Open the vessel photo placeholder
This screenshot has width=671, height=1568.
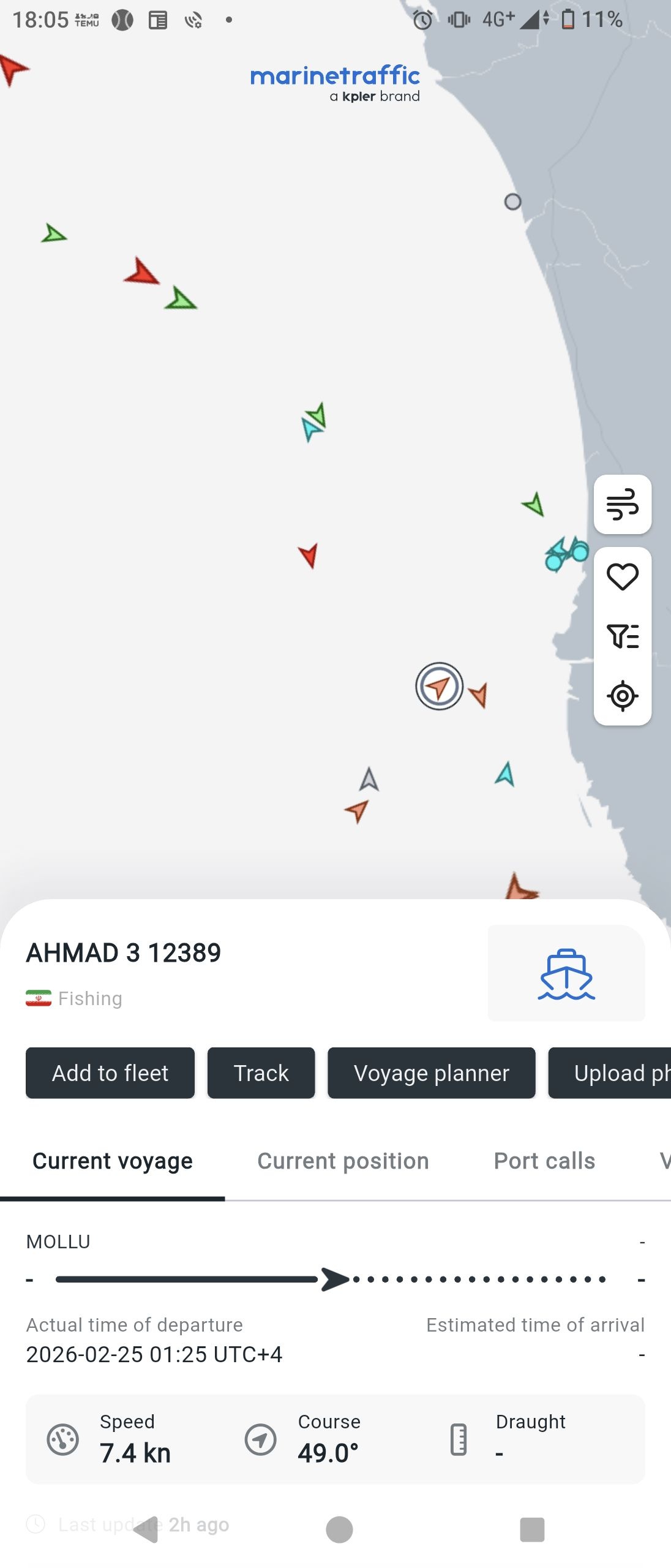566,973
